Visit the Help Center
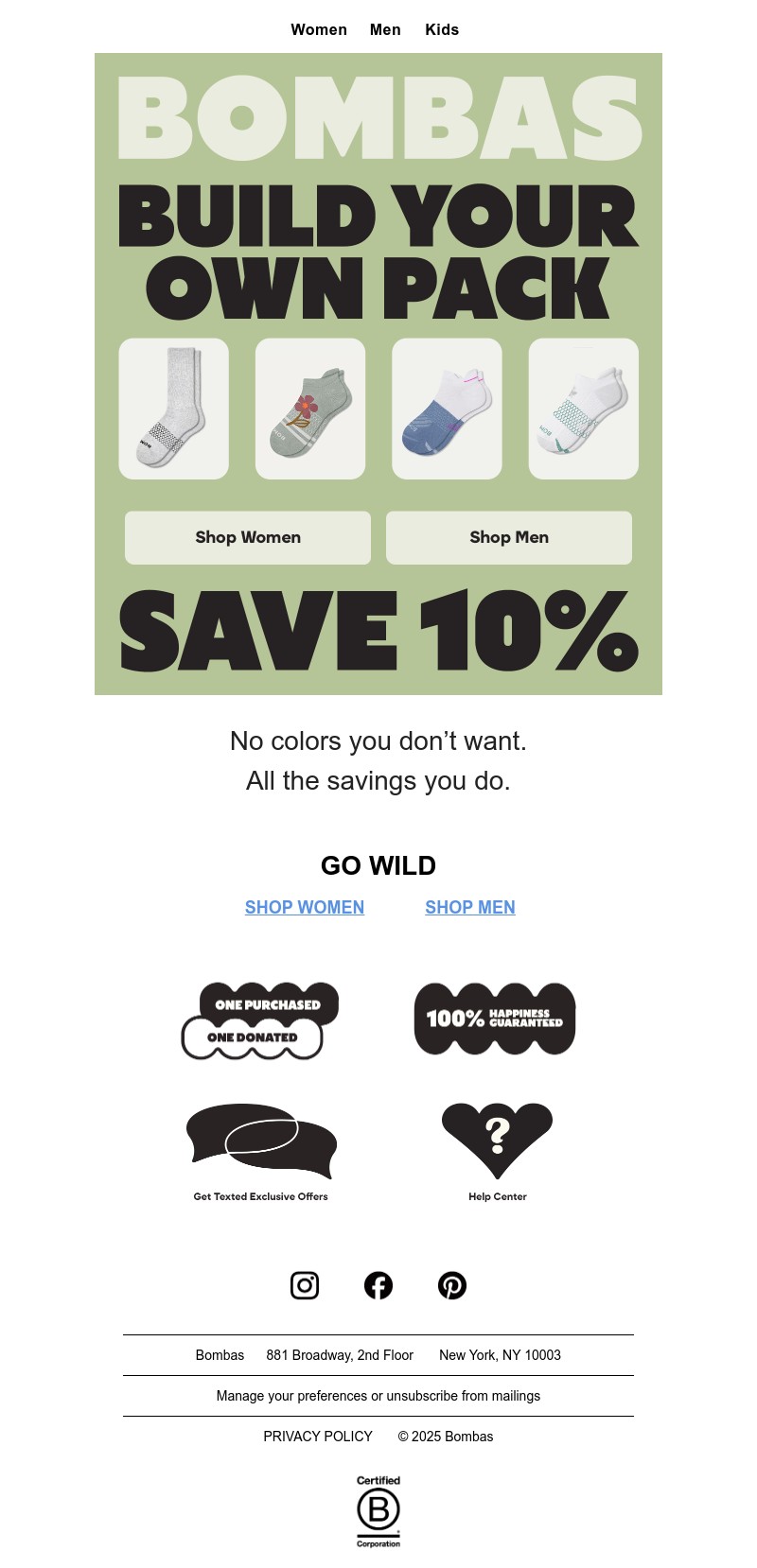This screenshot has height=1568, width=757. [497, 1149]
